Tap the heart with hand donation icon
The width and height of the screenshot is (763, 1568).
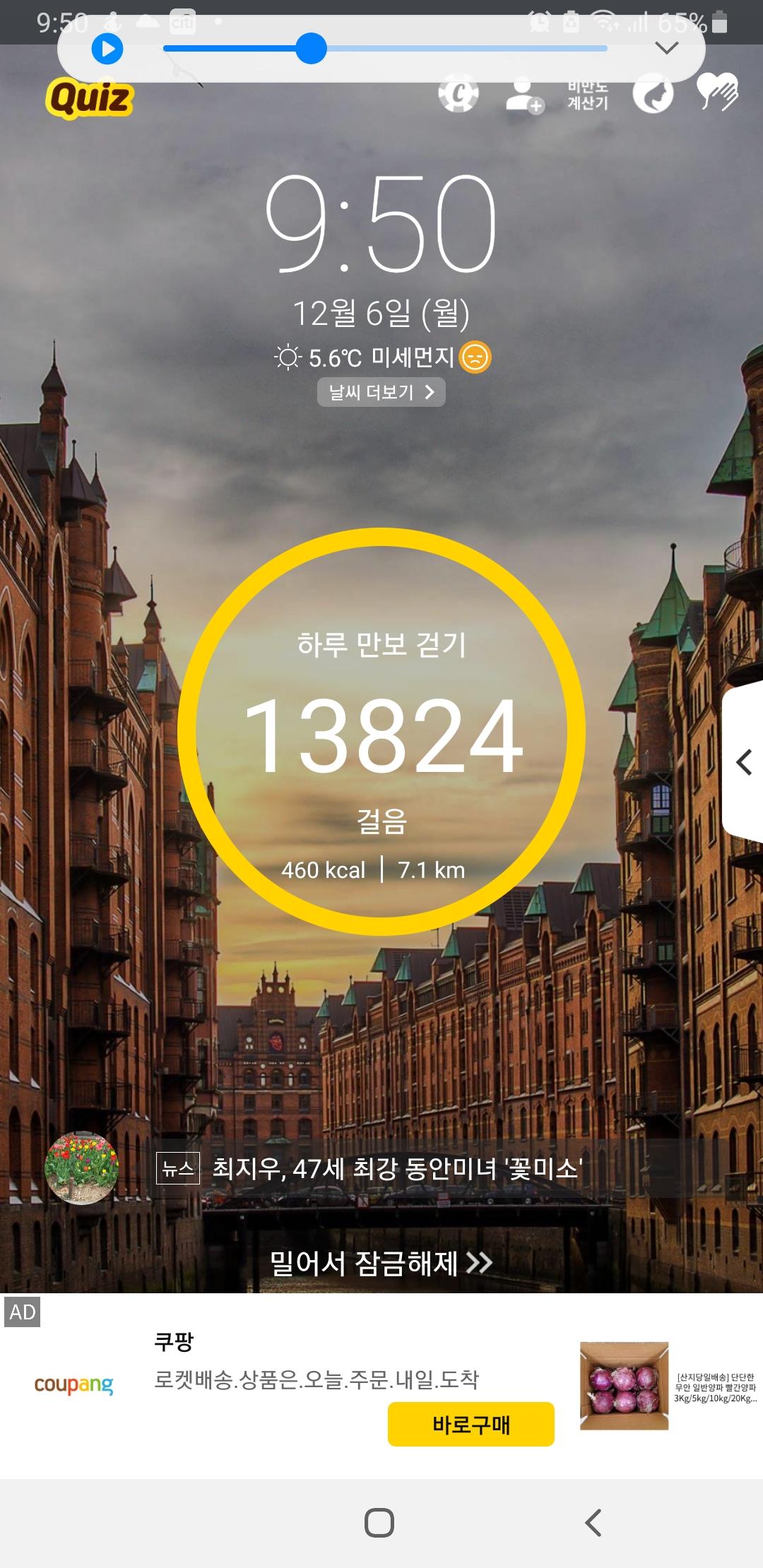(x=717, y=92)
